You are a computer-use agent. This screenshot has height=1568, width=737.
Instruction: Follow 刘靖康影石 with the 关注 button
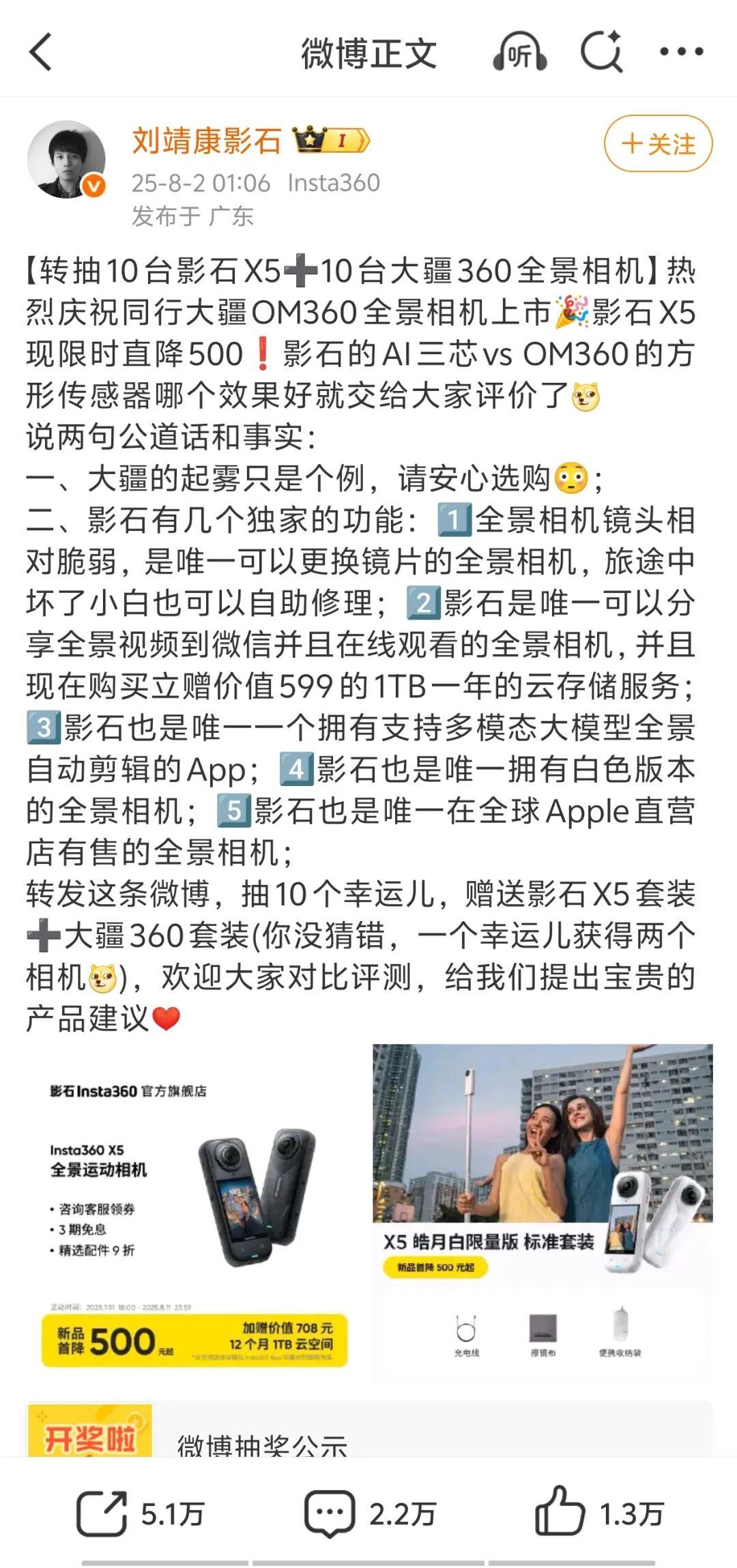(658, 144)
